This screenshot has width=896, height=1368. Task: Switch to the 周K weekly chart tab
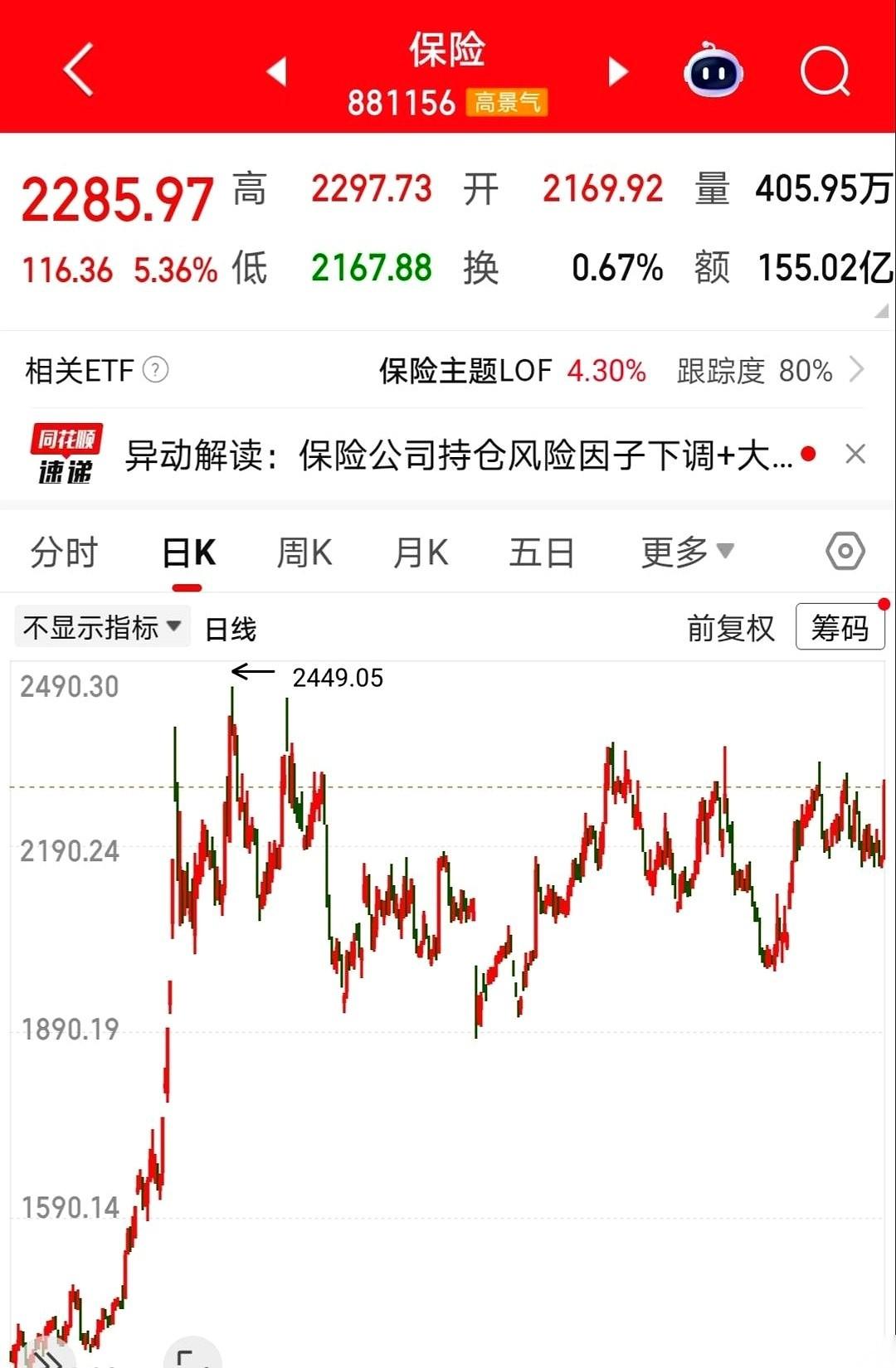pos(304,551)
